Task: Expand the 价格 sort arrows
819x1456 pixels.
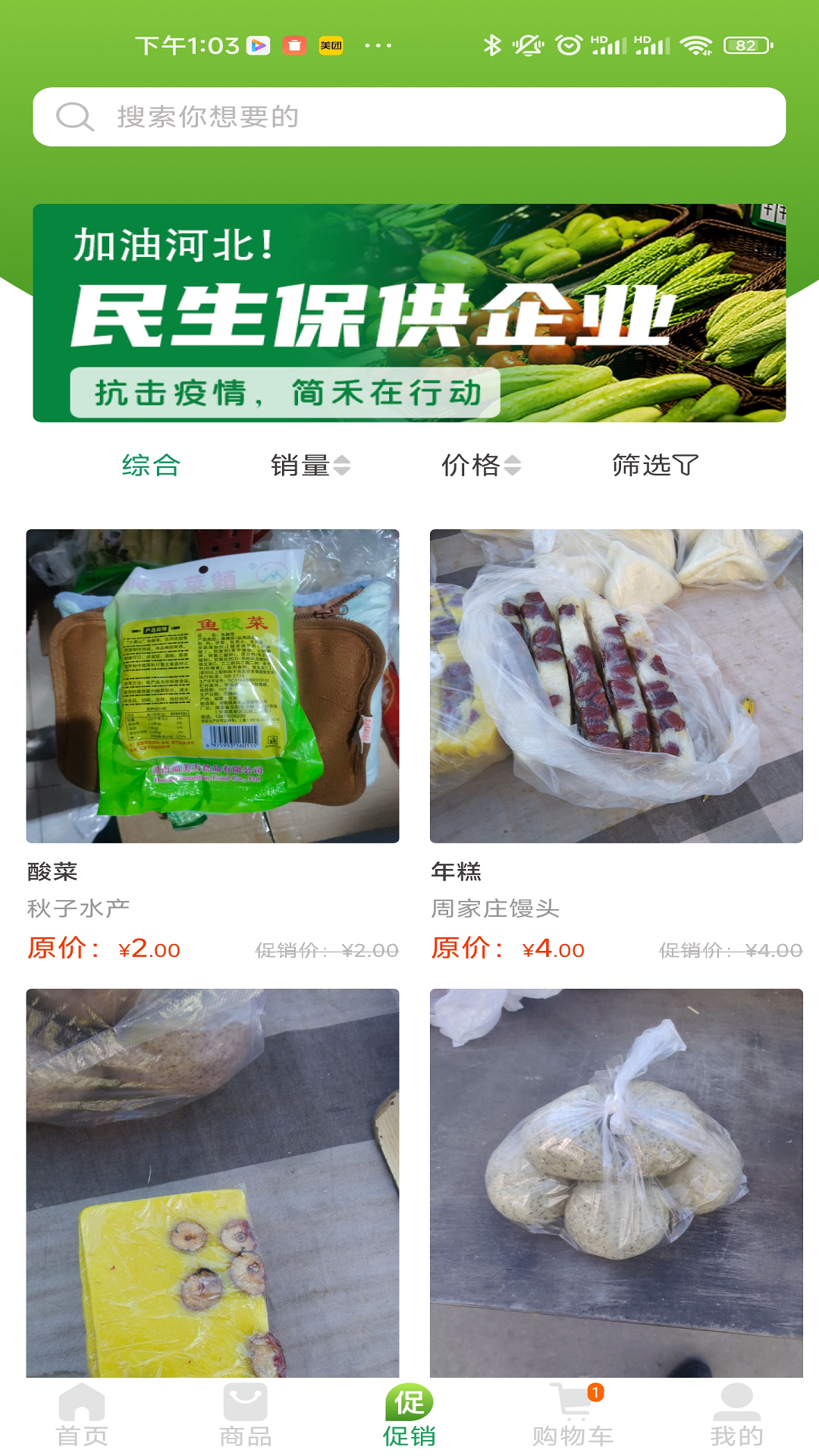Action: coord(513,465)
